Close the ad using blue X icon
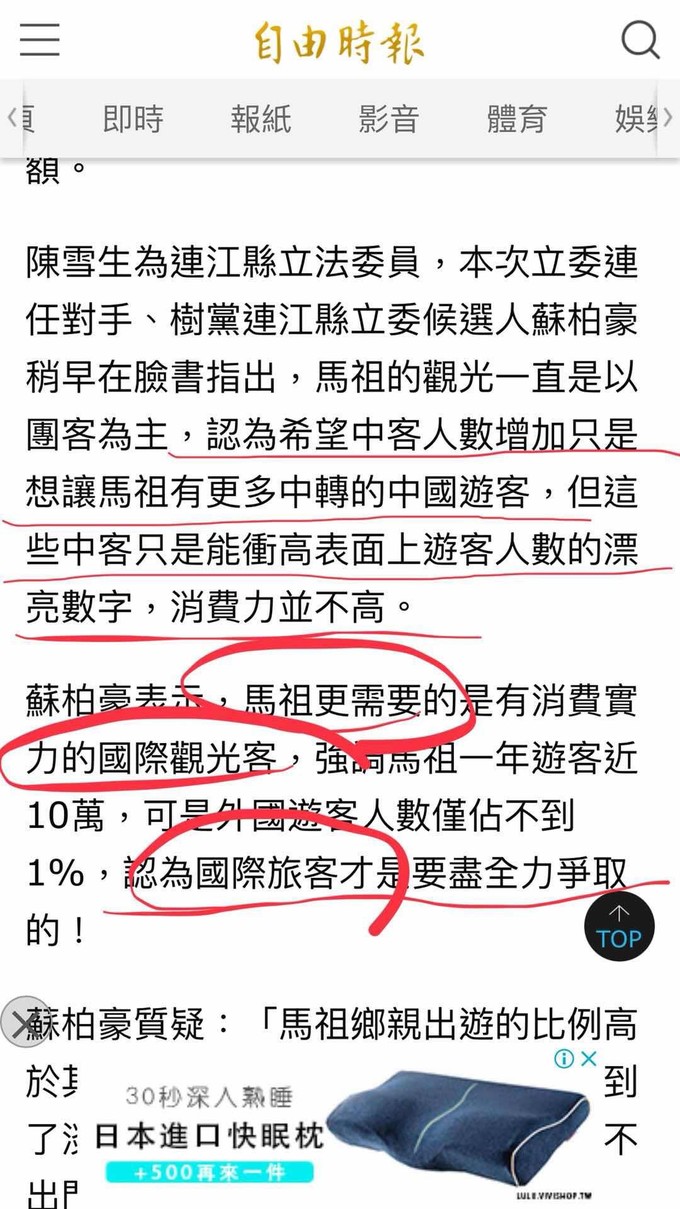This screenshot has width=680, height=1209. pos(589,1058)
